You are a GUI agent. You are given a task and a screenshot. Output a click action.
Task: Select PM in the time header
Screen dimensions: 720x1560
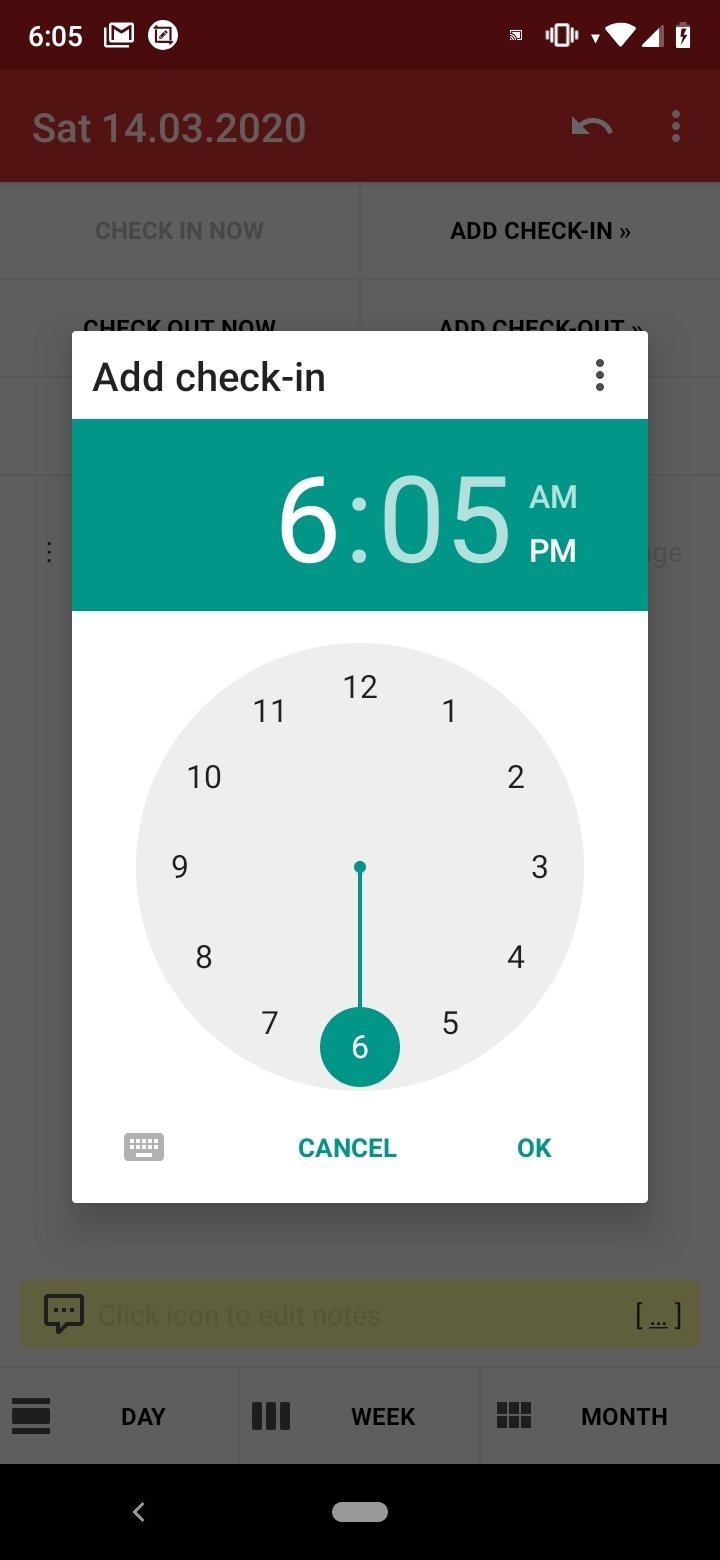coord(553,551)
